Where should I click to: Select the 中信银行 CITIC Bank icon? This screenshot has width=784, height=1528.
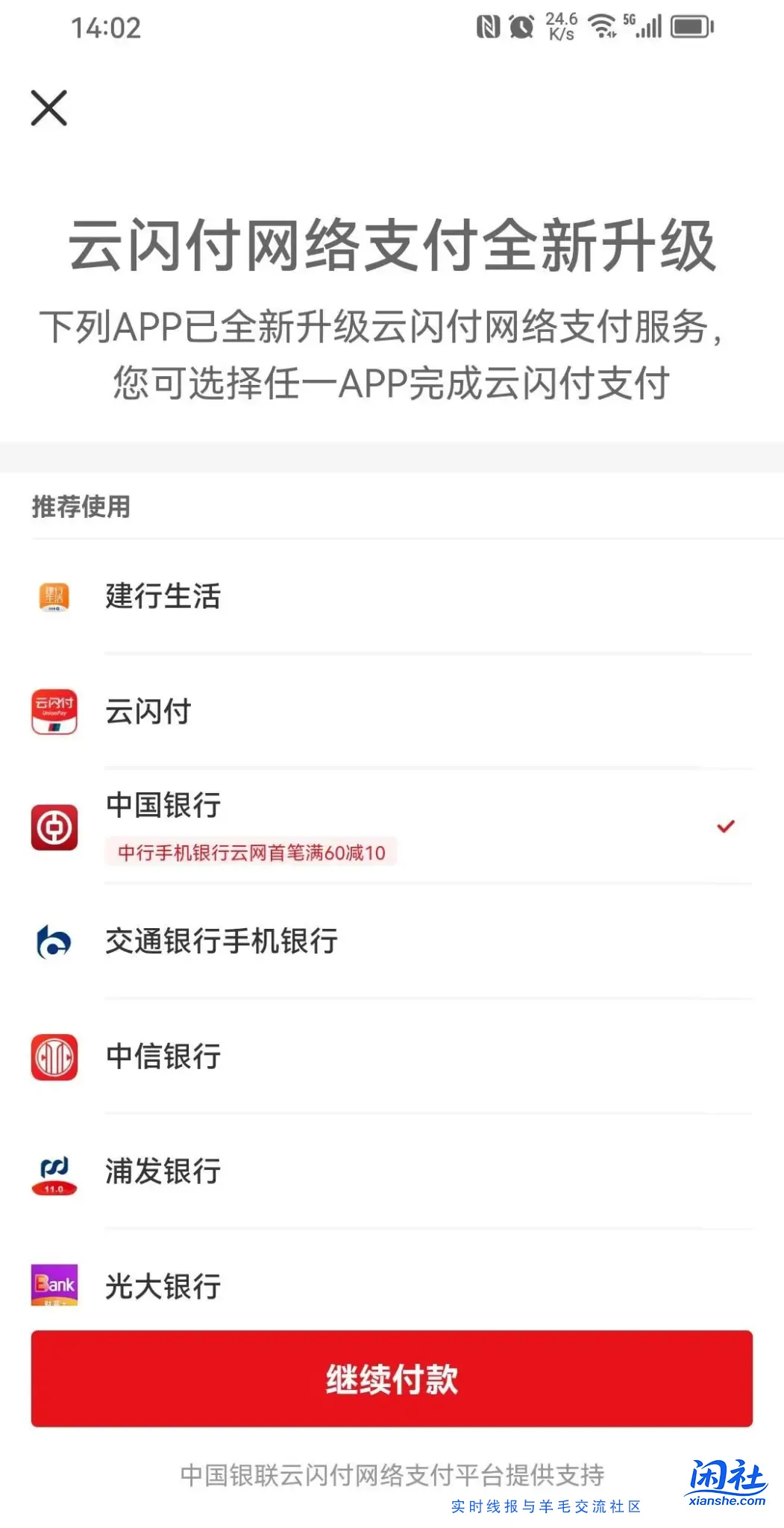coord(53,1057)
